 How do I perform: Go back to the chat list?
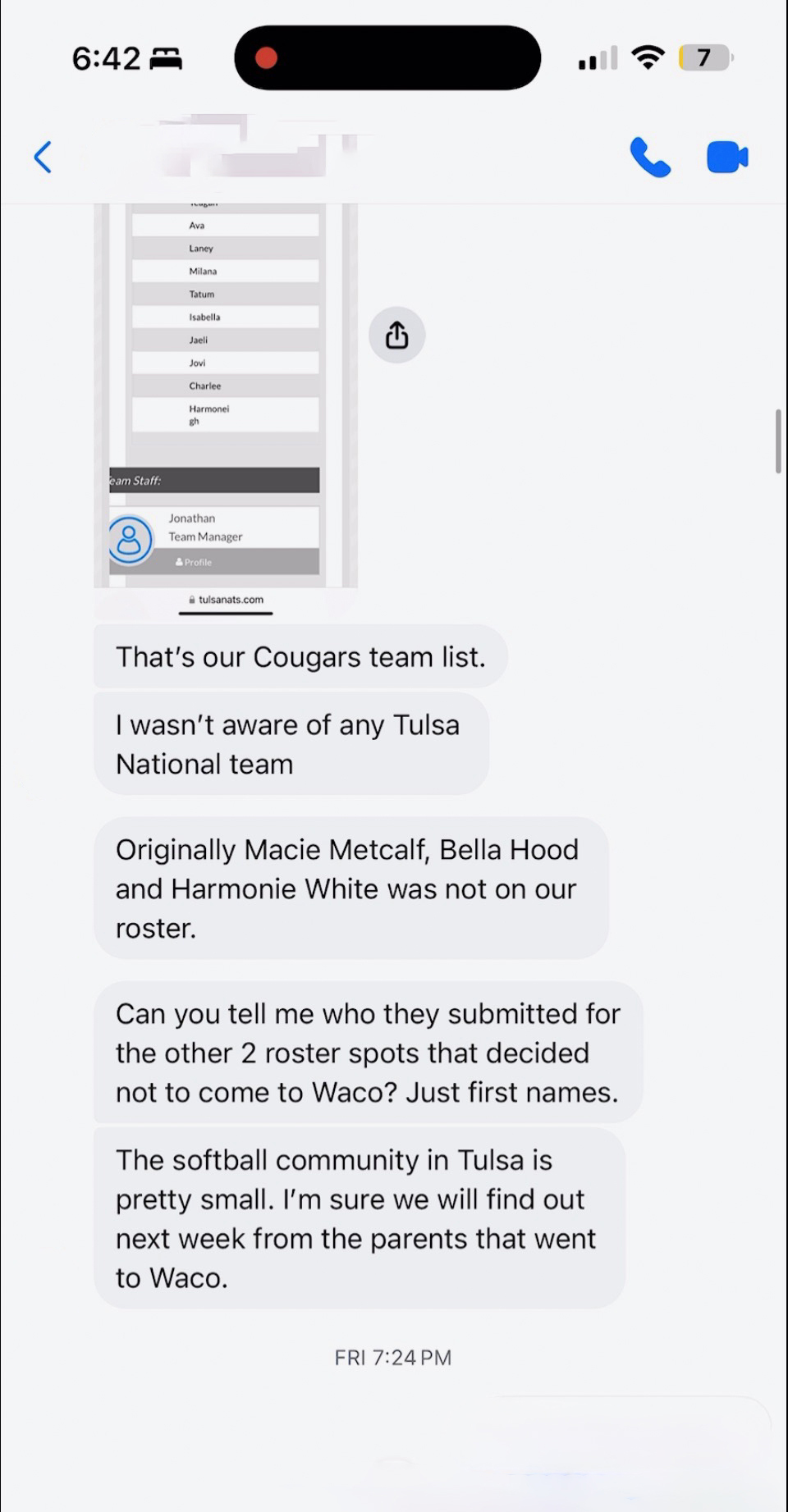point(44,157)
